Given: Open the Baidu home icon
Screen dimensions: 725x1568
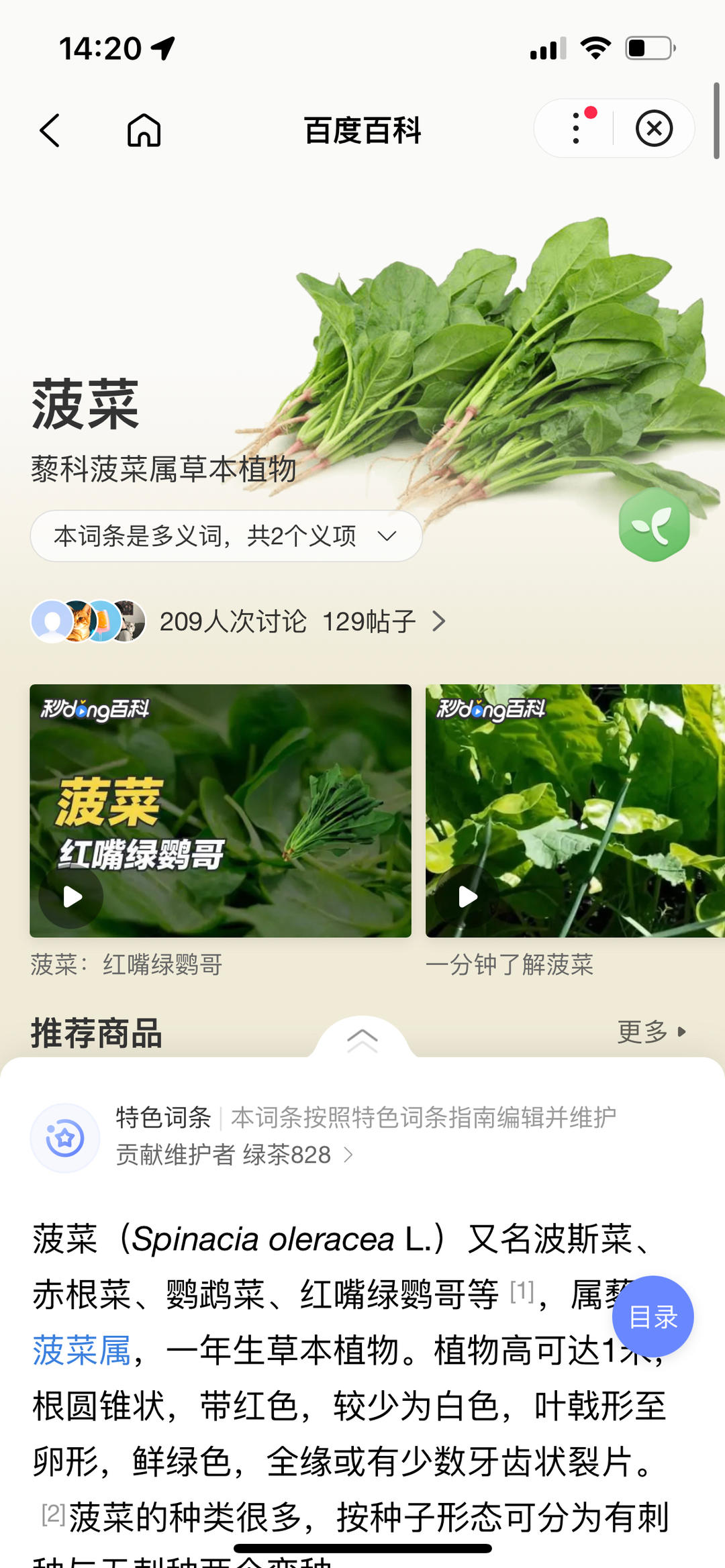Looking at the screenshot, I should 144,129.
